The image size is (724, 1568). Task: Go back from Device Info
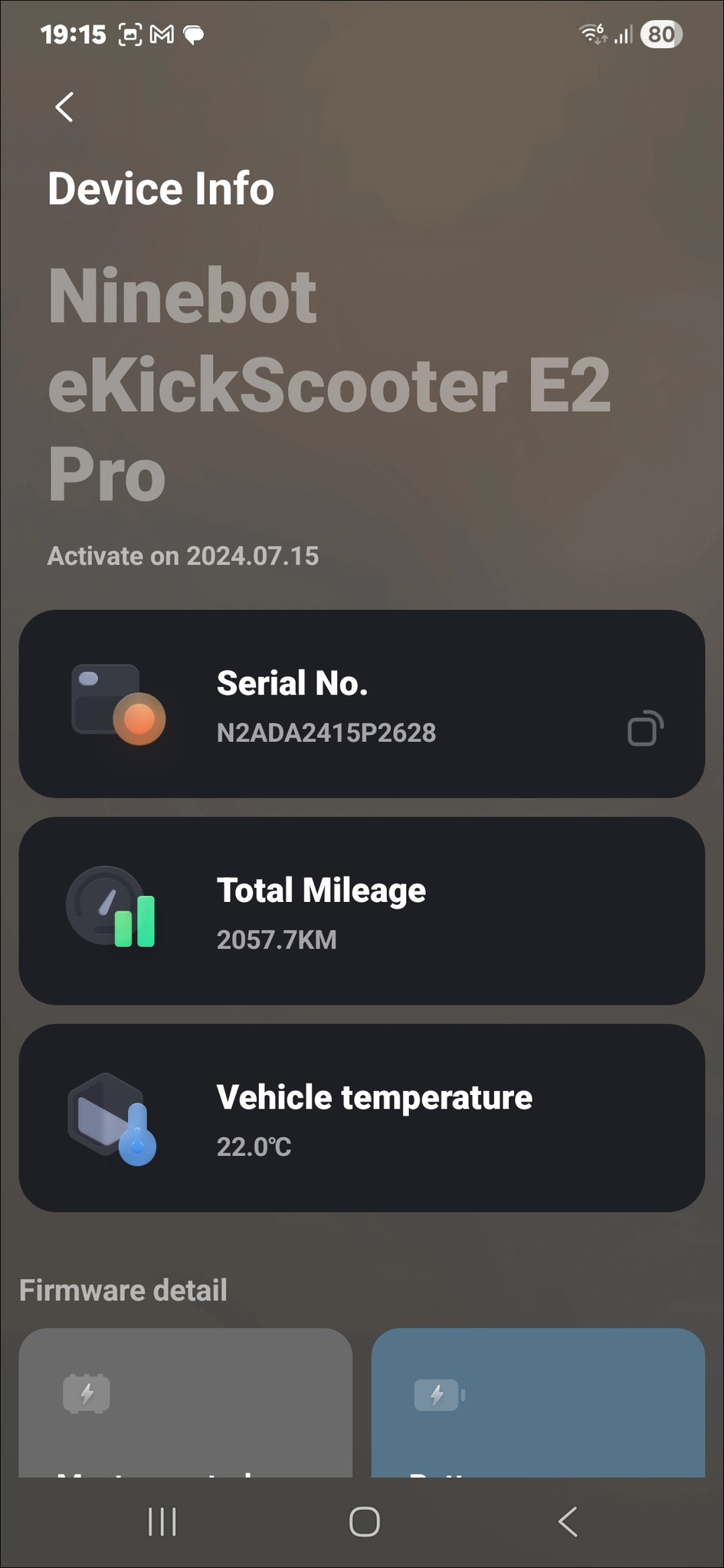coord(64,107)
